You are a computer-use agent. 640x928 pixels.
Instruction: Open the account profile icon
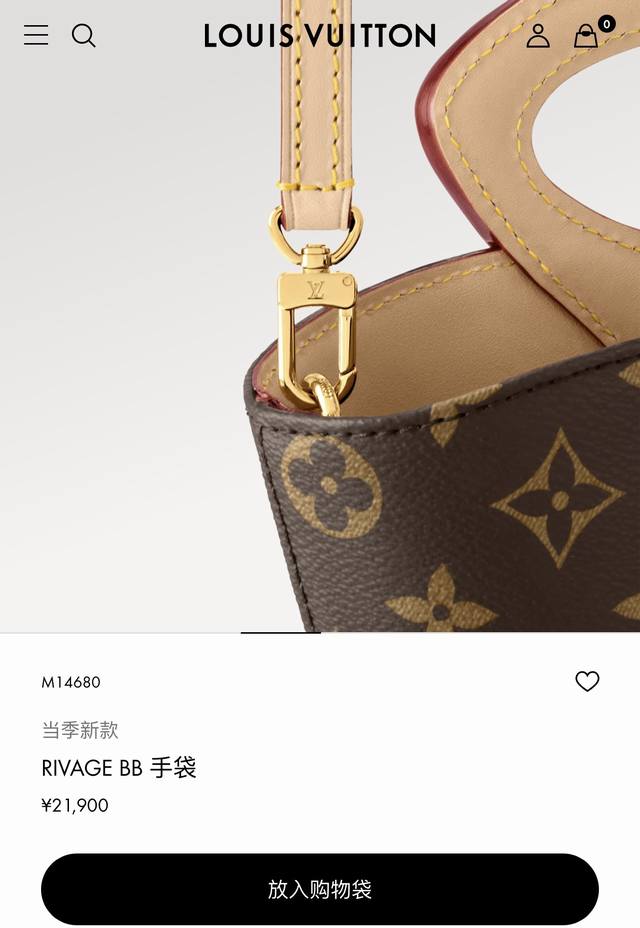point(538,36)
